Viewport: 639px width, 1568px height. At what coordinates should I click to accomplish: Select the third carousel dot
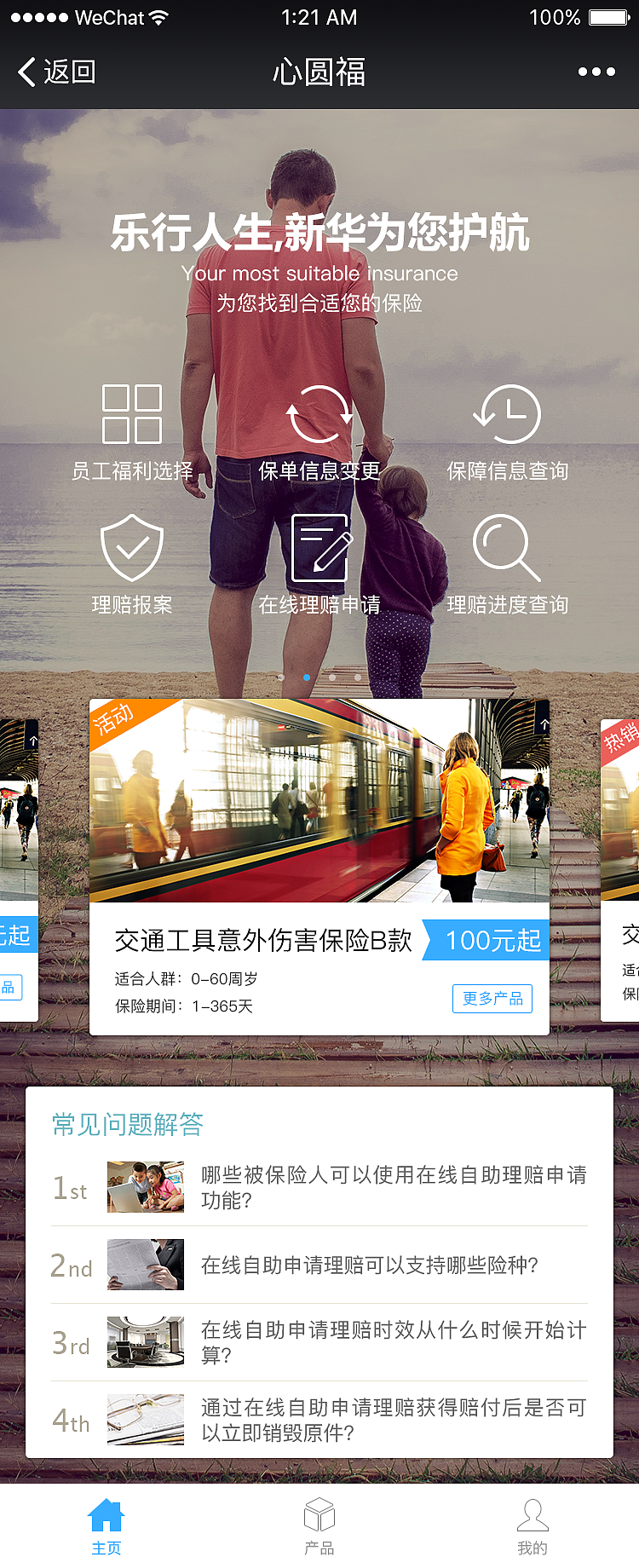coord(331,677)
